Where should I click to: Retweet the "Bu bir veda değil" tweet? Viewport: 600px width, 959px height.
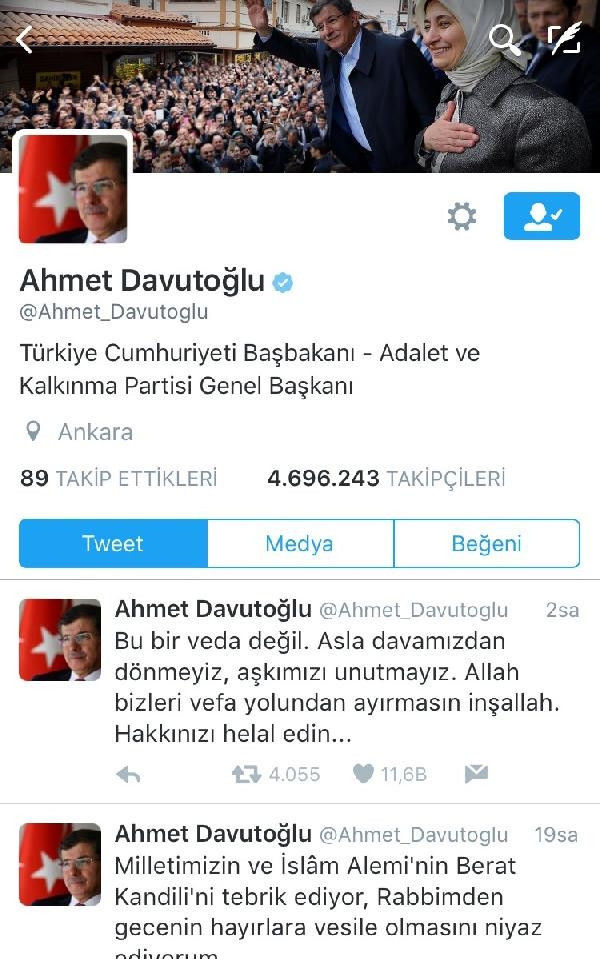(246, 774)
